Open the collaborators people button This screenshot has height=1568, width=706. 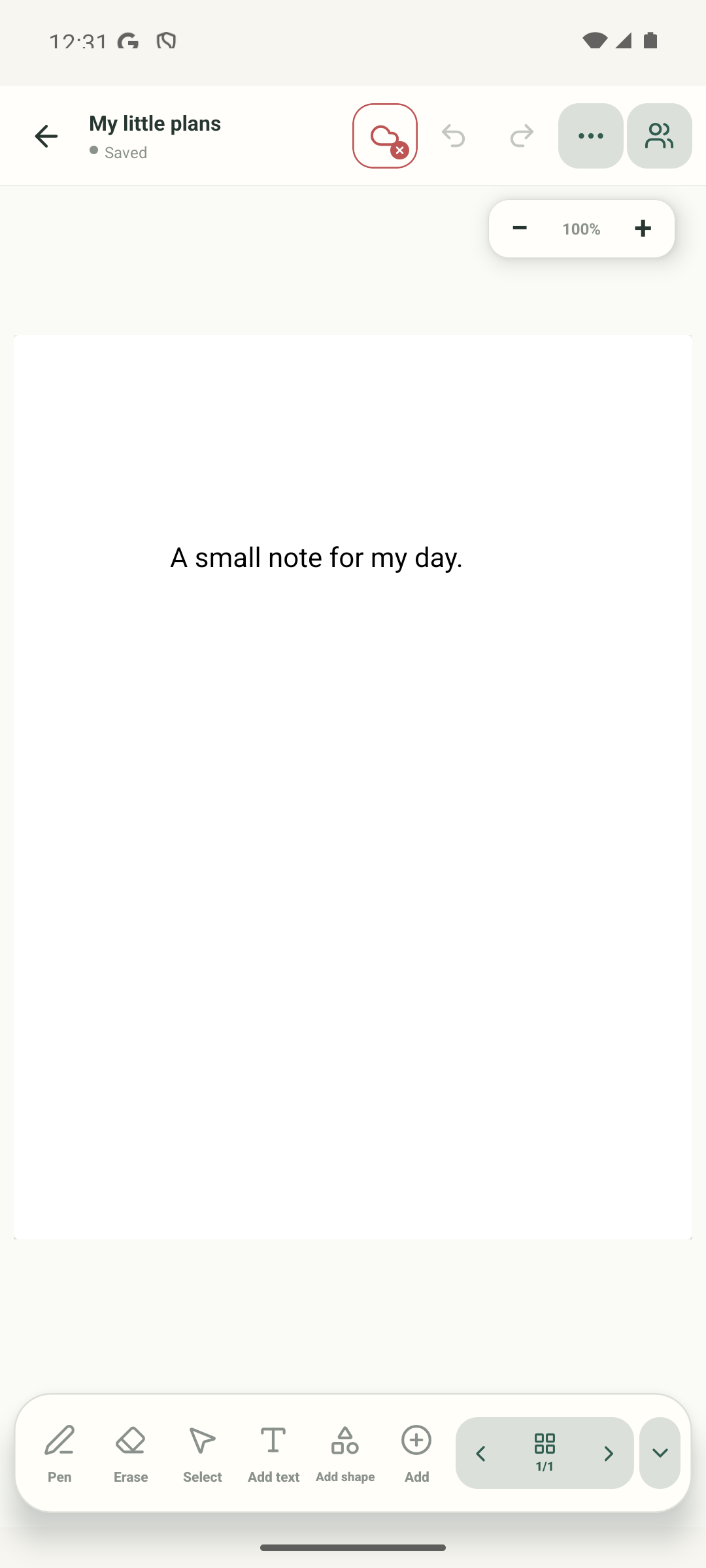pos(659,136)
